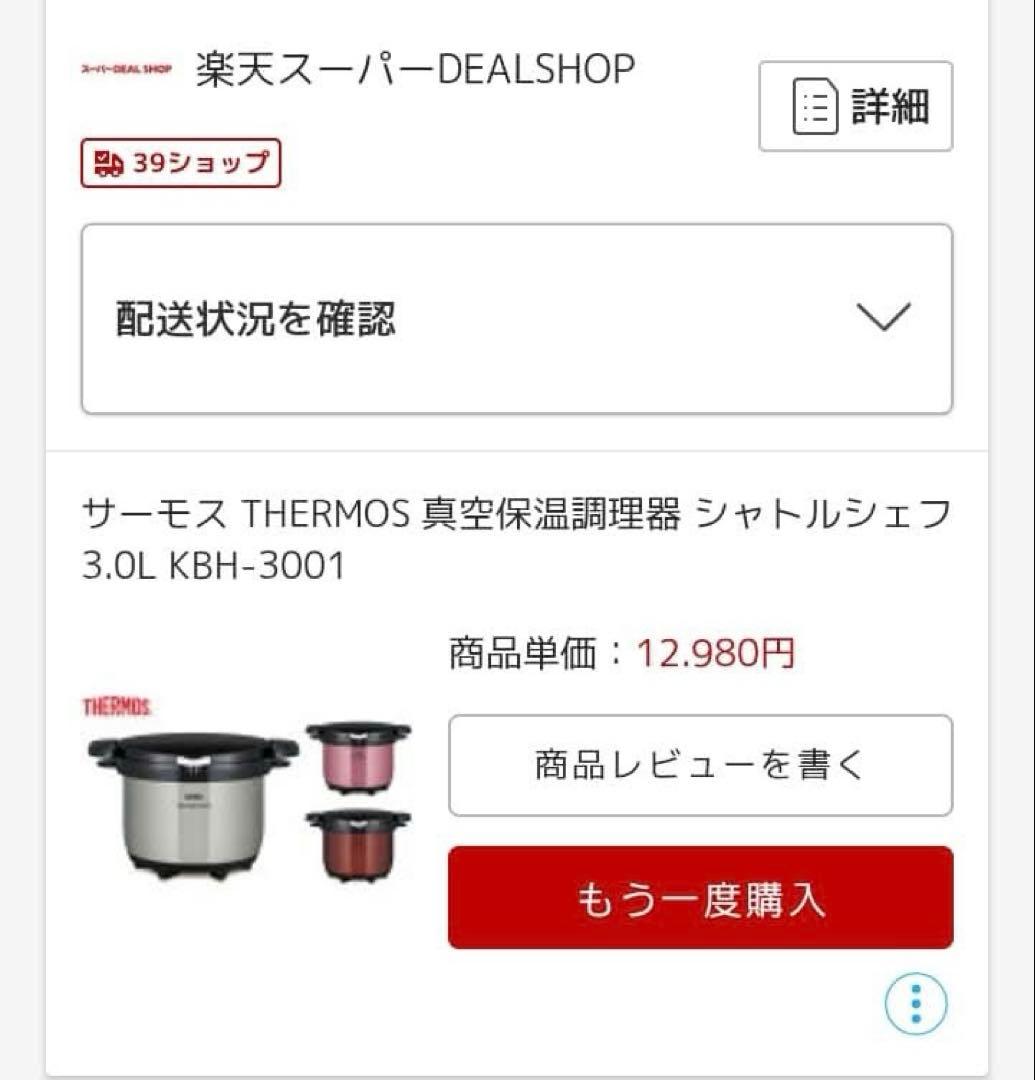The width and height of the screenshot is (1035, 1080).
Task: Open the シャトルシェフ product title link
Action: click(x=517, y=537)
